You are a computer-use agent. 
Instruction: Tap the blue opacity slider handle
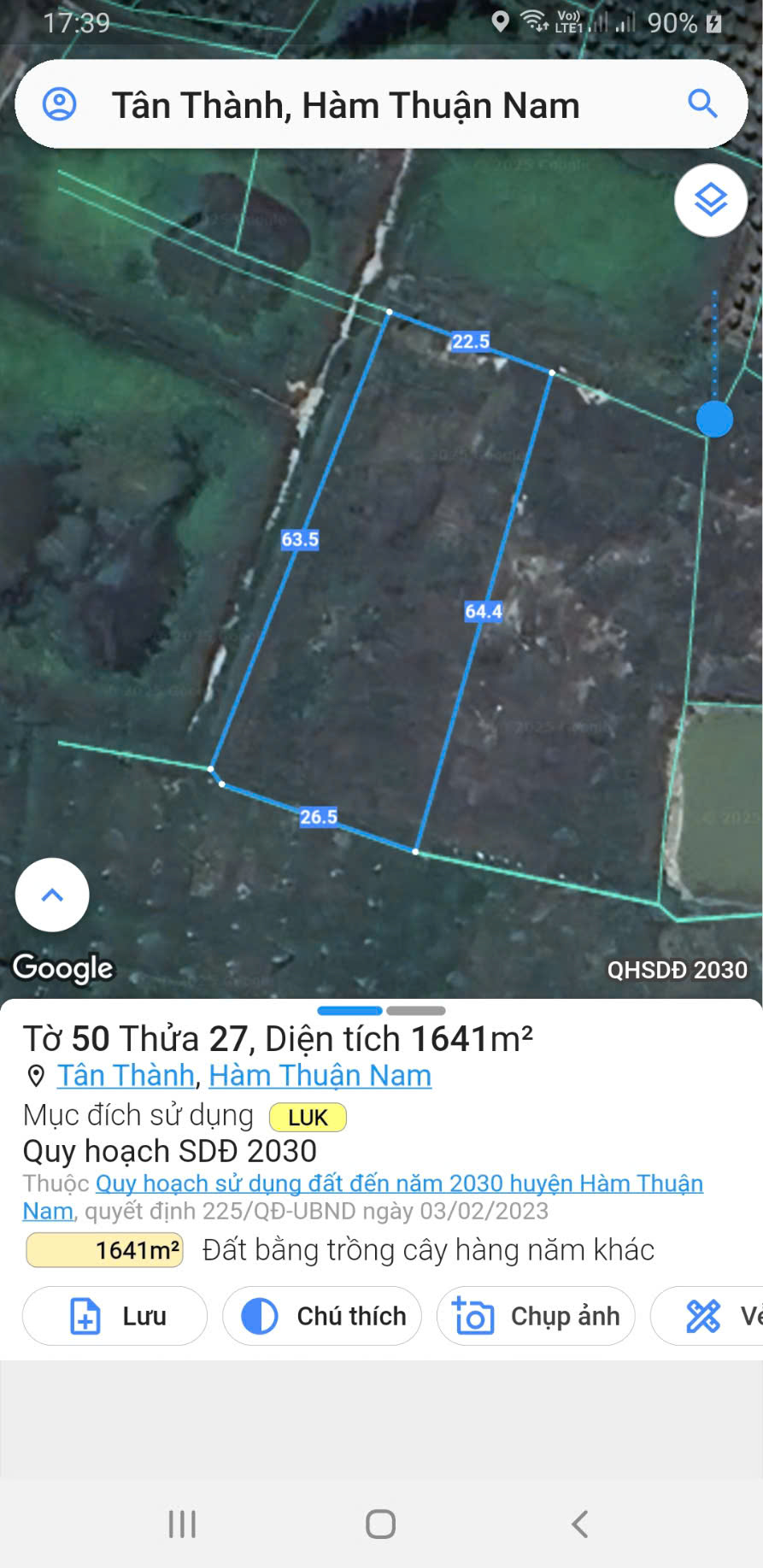click(x=714, y=420)
